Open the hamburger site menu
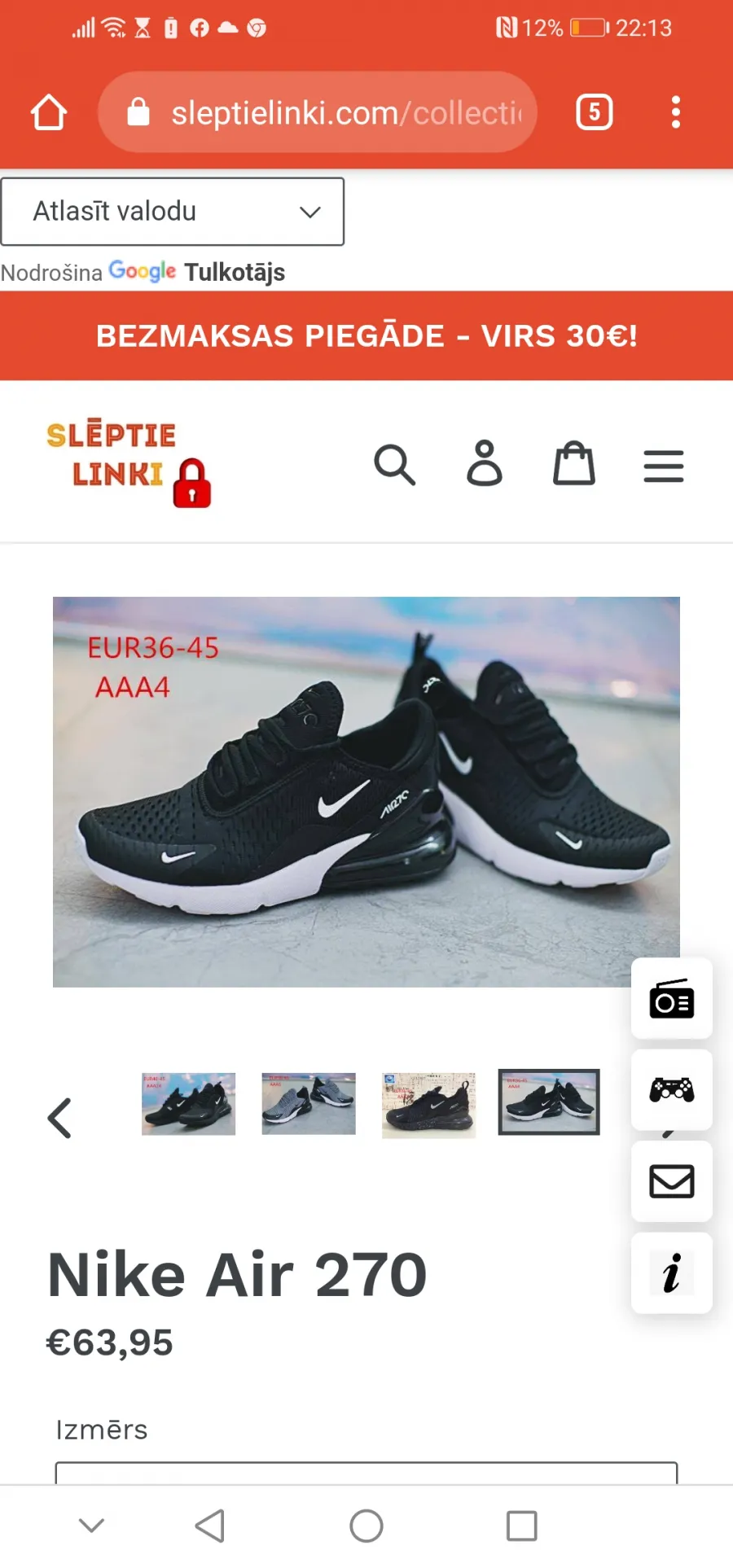Image resolution: width=733 pixels, height=1568 pixels. (664, 466)
